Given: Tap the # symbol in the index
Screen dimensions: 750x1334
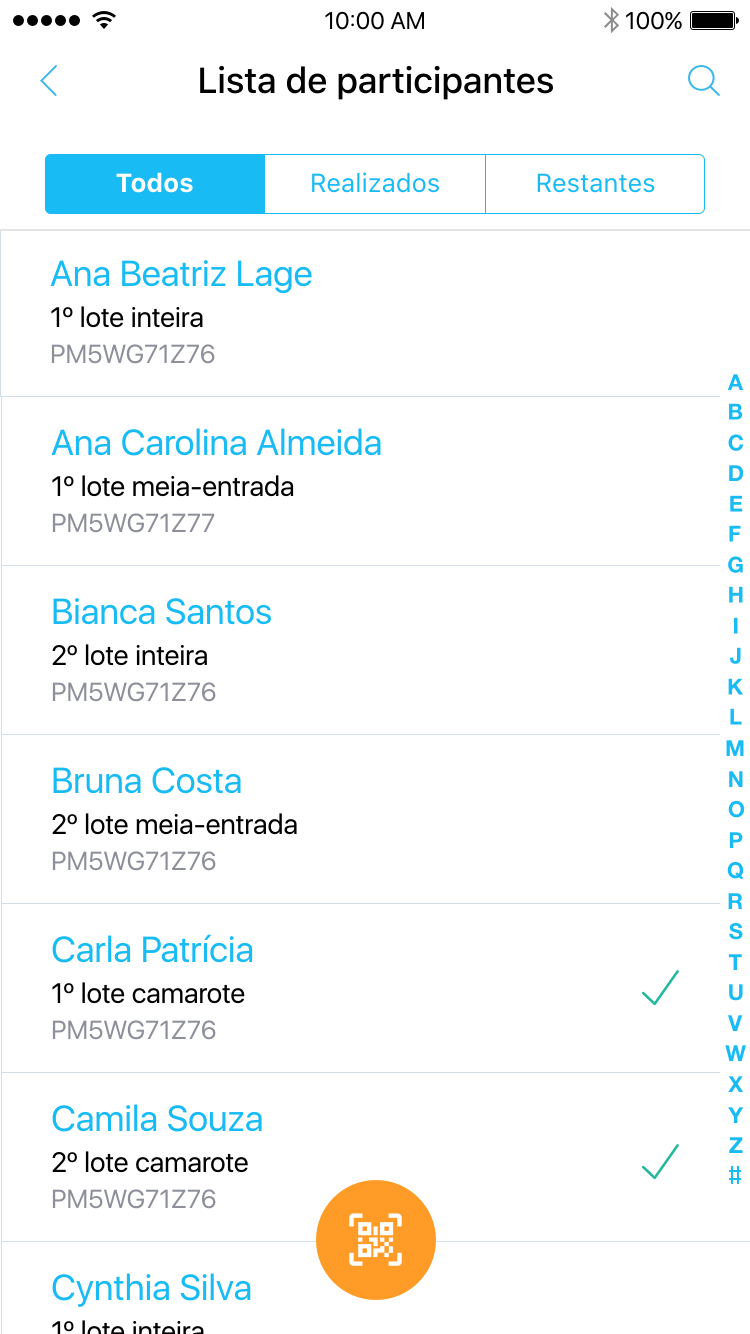Looking at the screenshot, I should pos(735,1175).
